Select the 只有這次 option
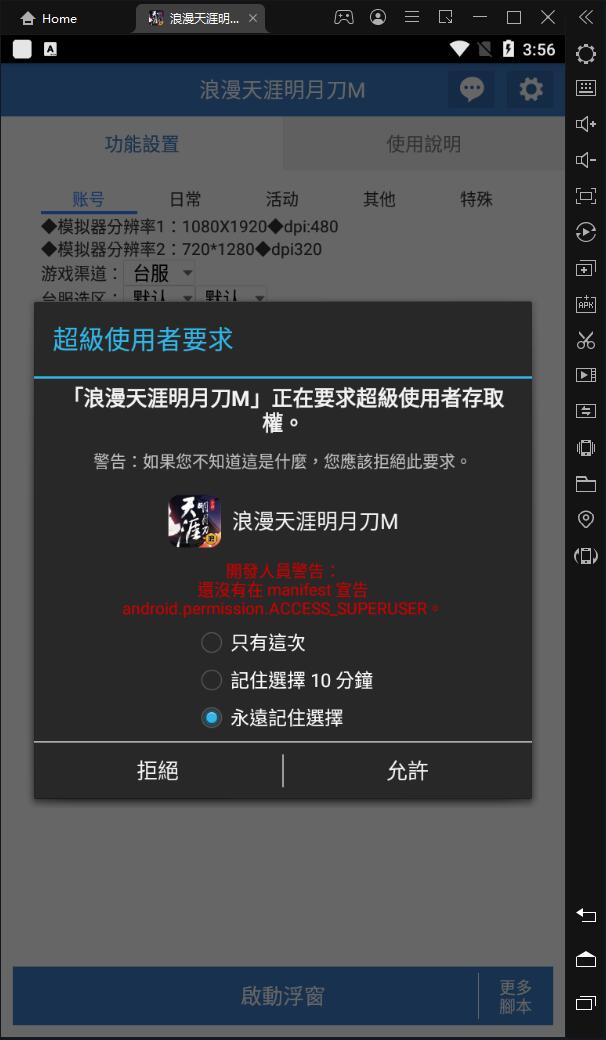The image size is (606, 1040). pos(211,642)
